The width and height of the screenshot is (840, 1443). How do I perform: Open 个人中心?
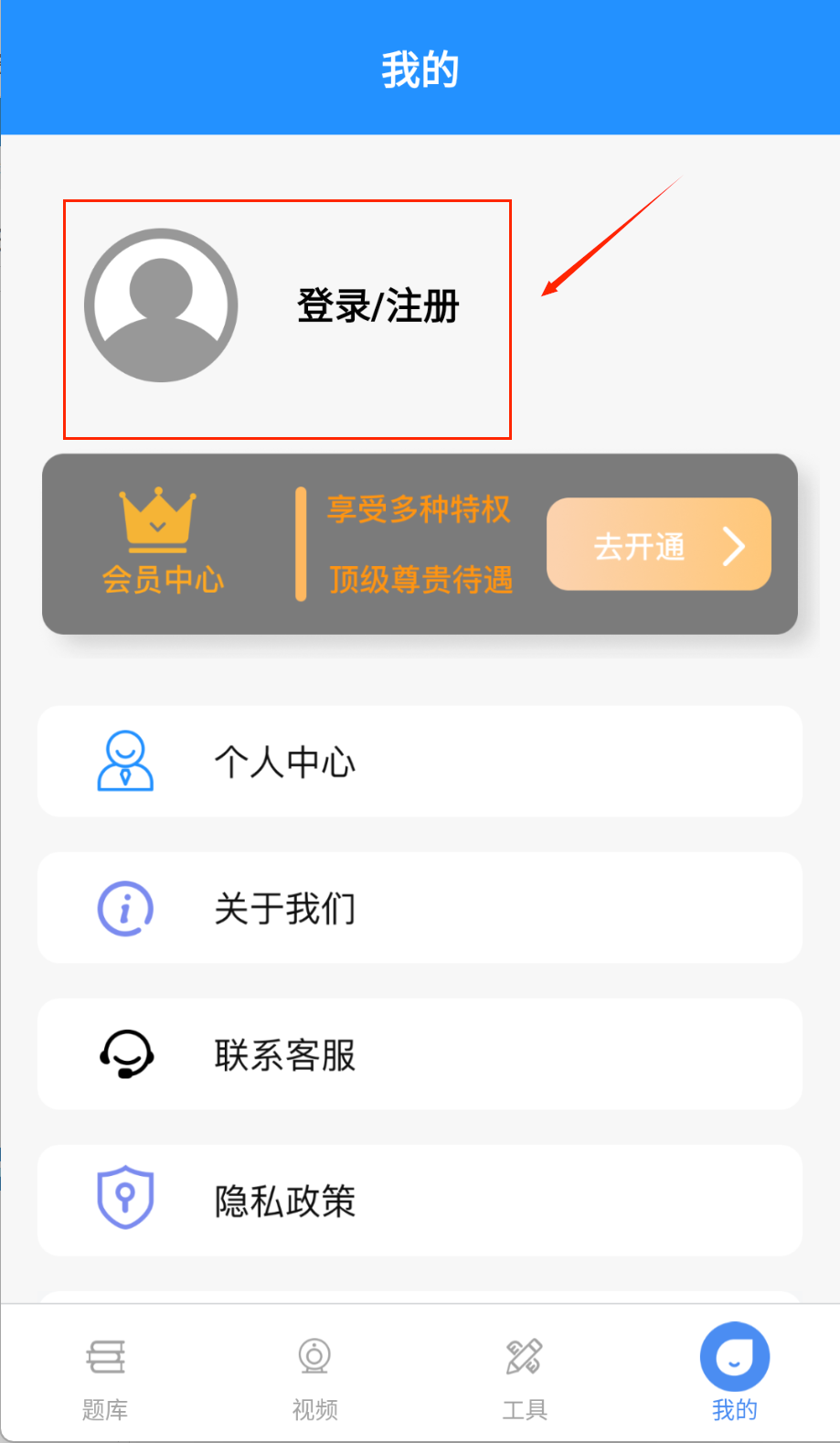point(420,761)
